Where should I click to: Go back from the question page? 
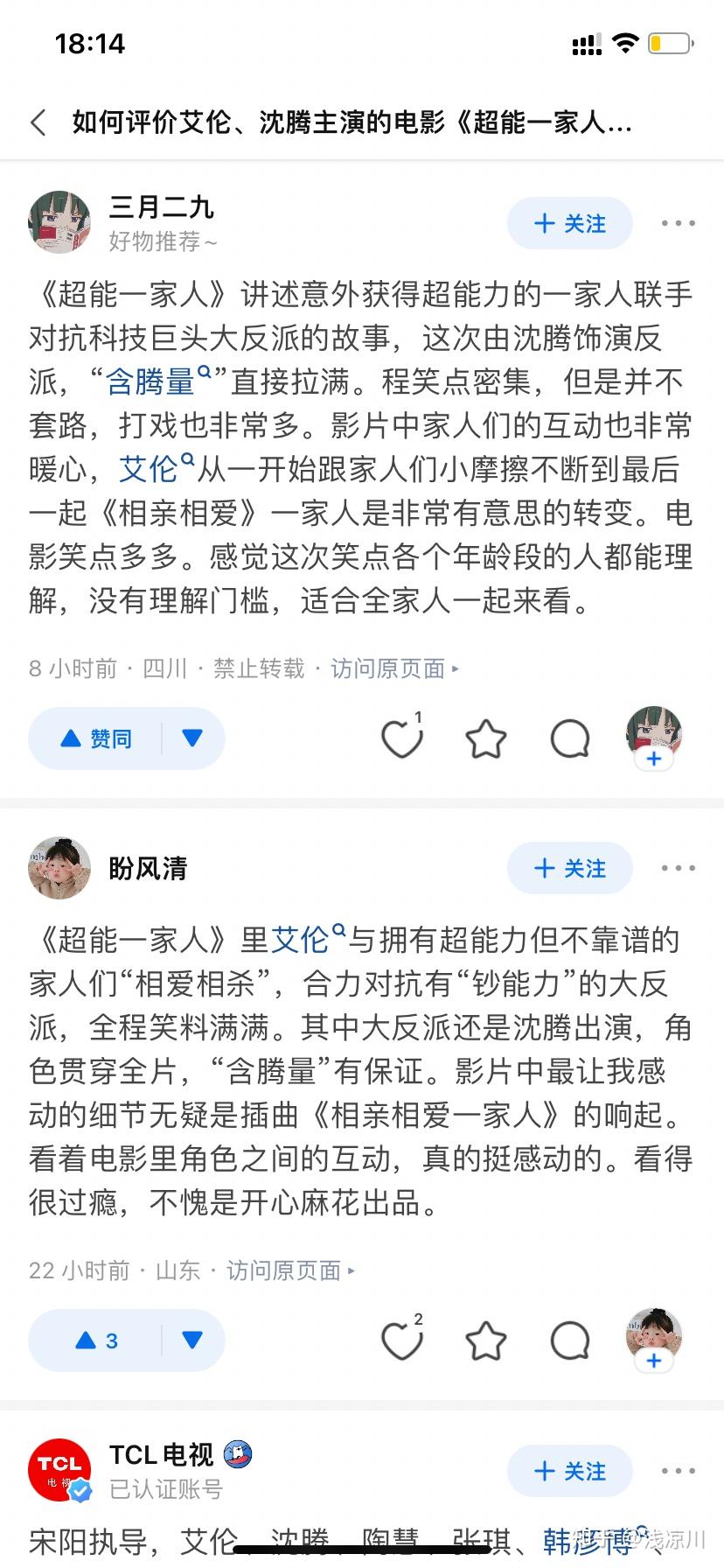(38, 122)
